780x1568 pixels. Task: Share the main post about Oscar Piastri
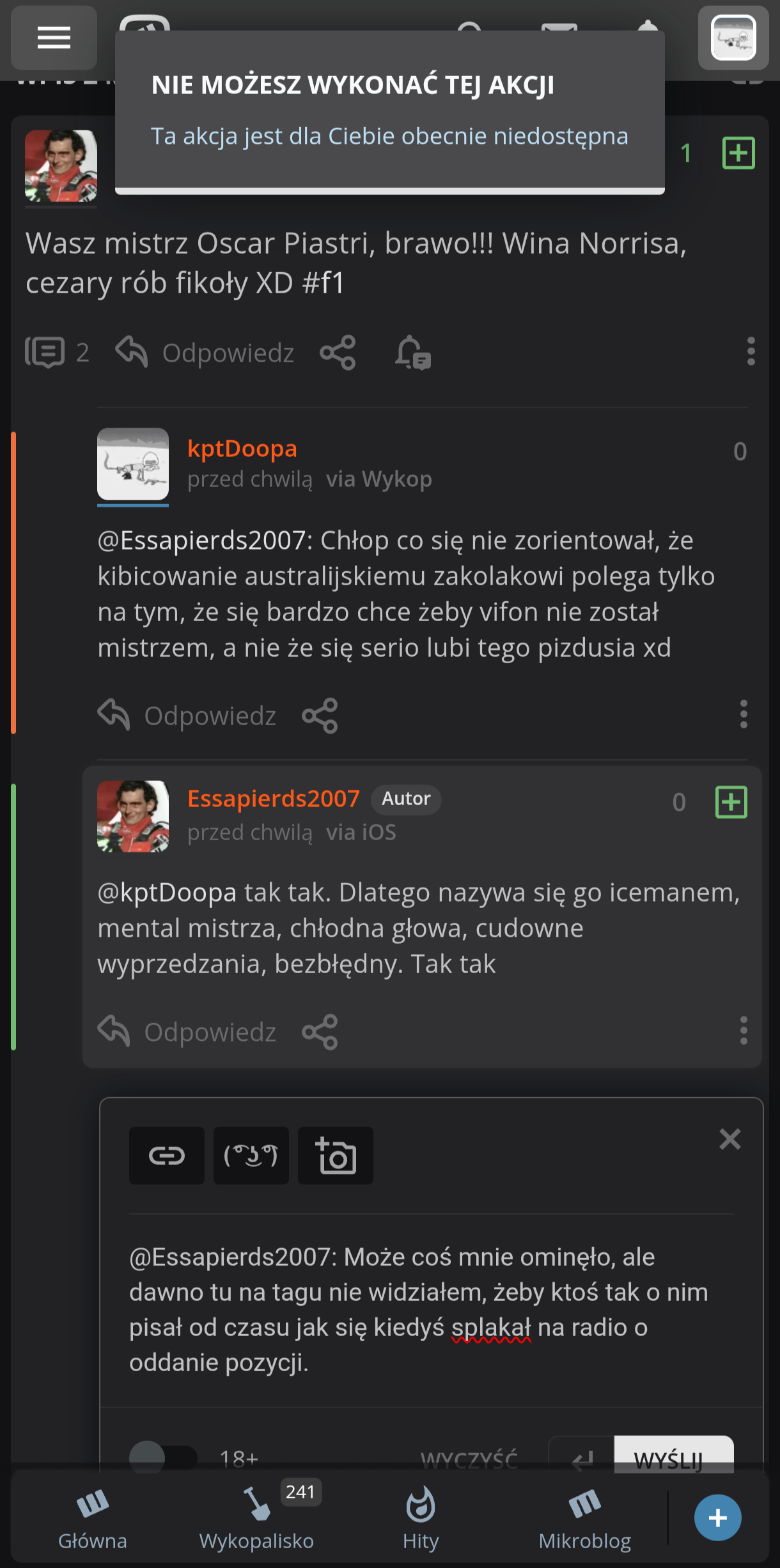338,353
